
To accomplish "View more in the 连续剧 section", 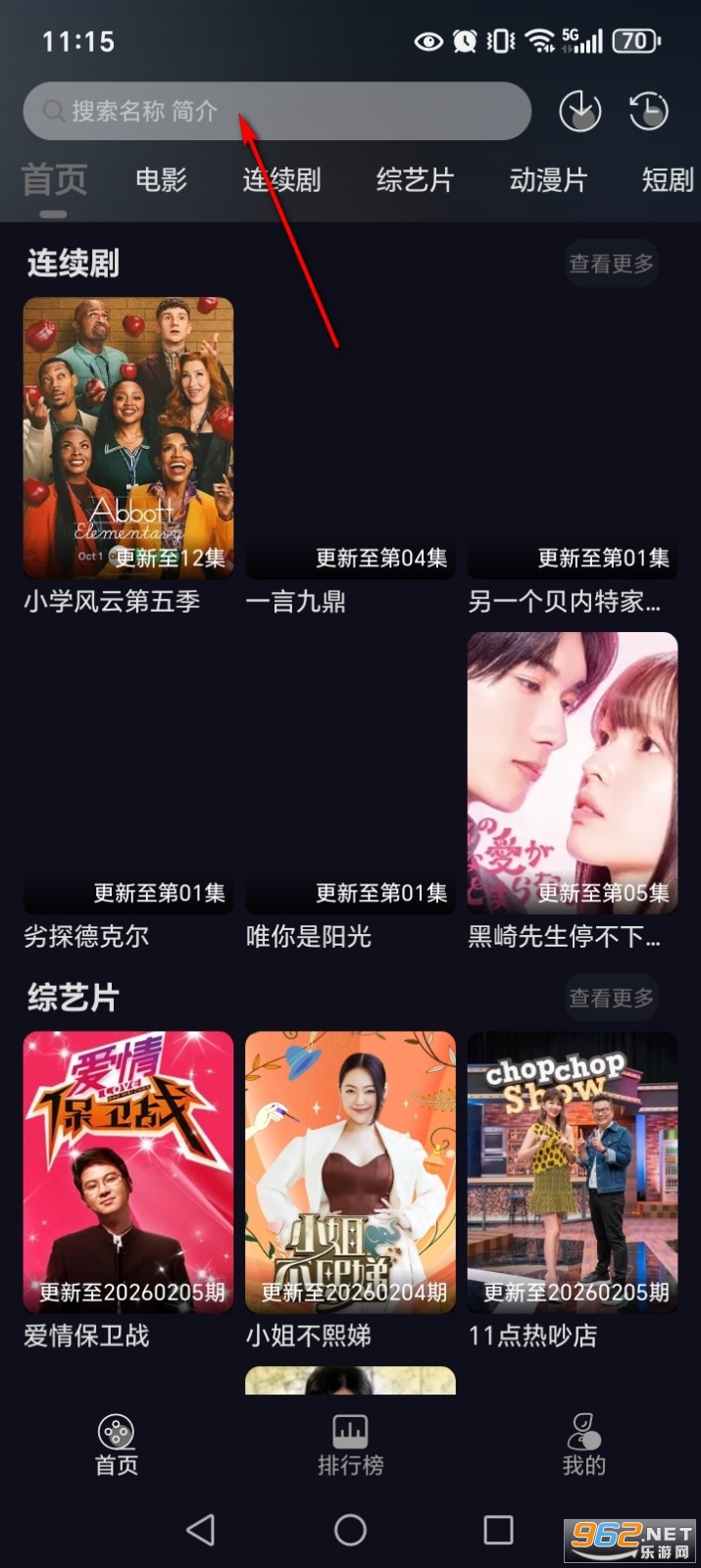I will tap(611, 263).
